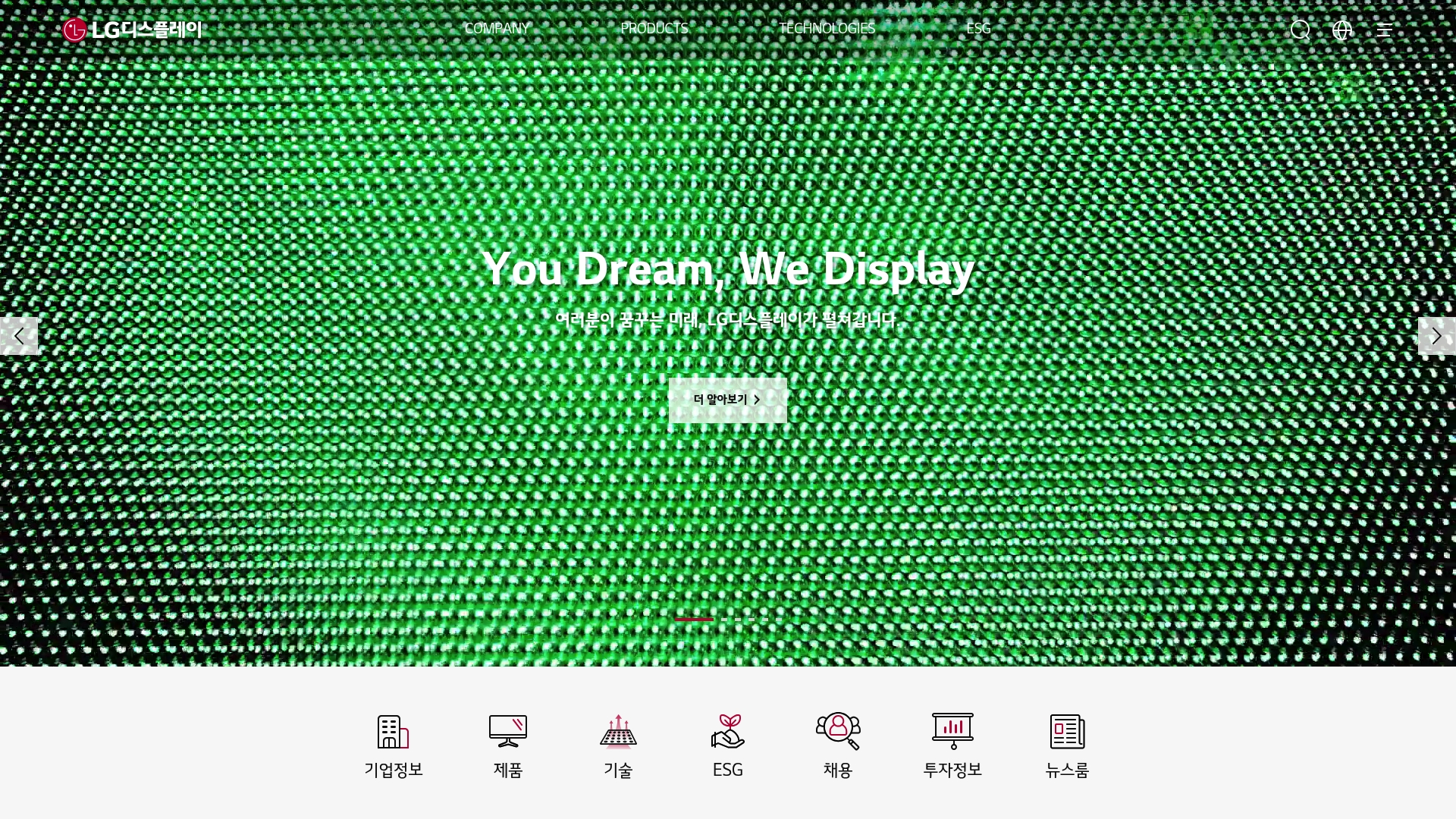Open 투자정보 shortcut
The width and height of the screenshot is (1456, 819).
point(952,746)
